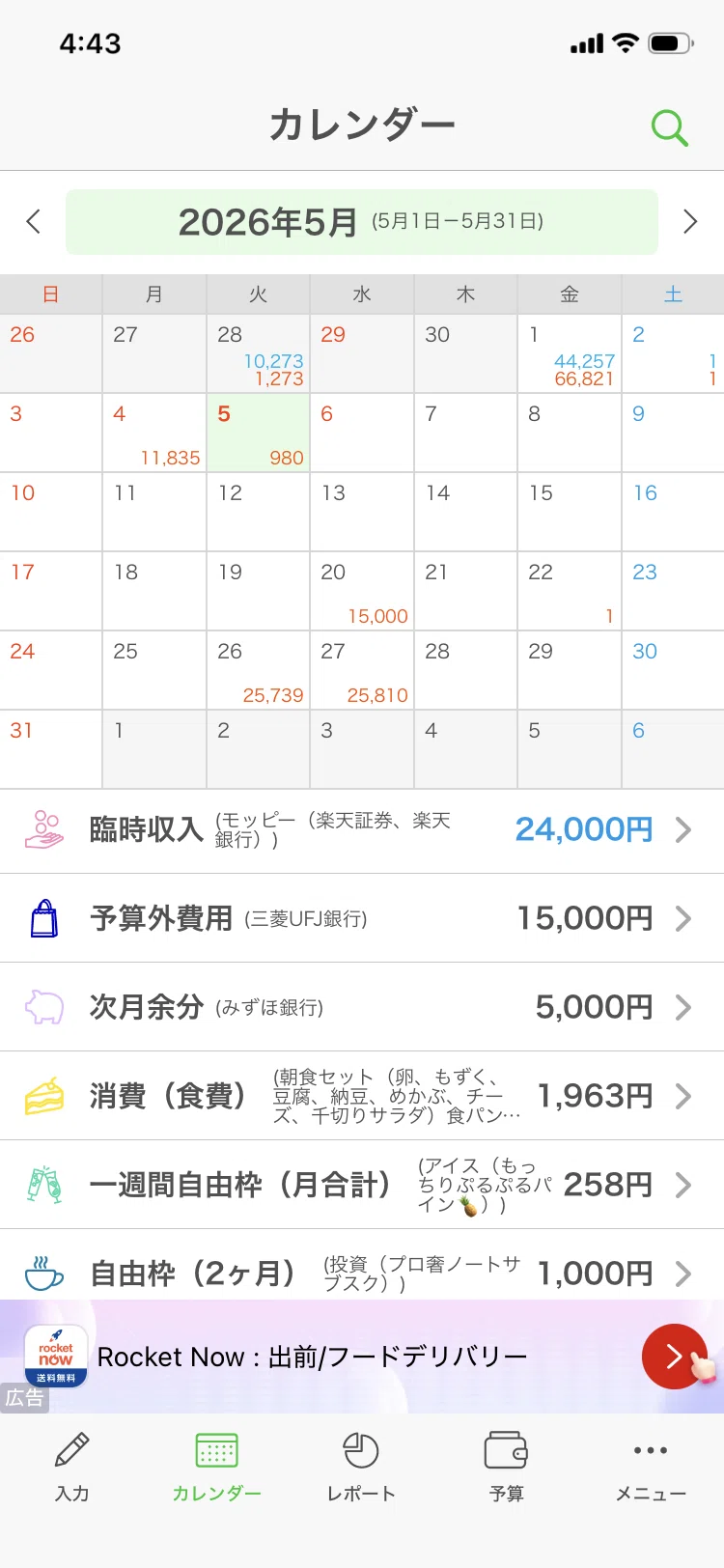Open the メニュー tab
This screenshot has height=1568, width=724.
[x=651, y=1467]
